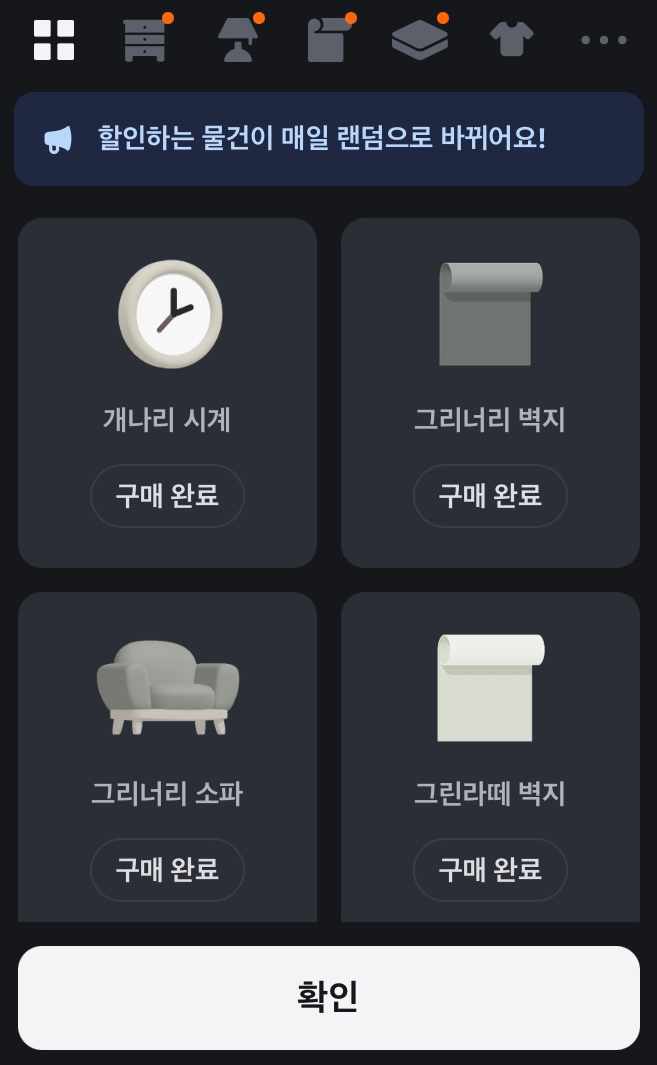The width and height of the screenshot is (657, 1065).
Task: View the 그리너리 소파 item card
Action: tap(168, 710)
